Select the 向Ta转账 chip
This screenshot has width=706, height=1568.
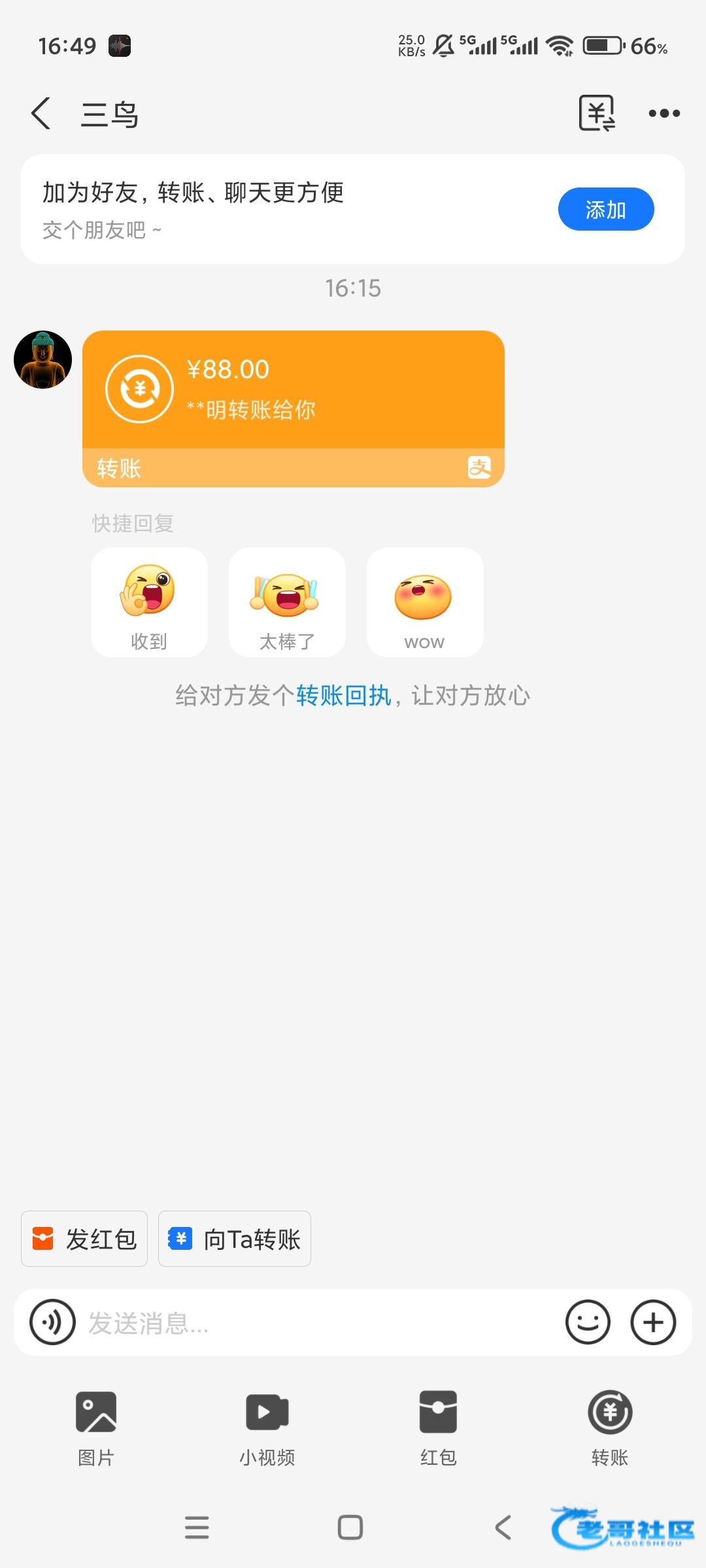pos(235,1239)
